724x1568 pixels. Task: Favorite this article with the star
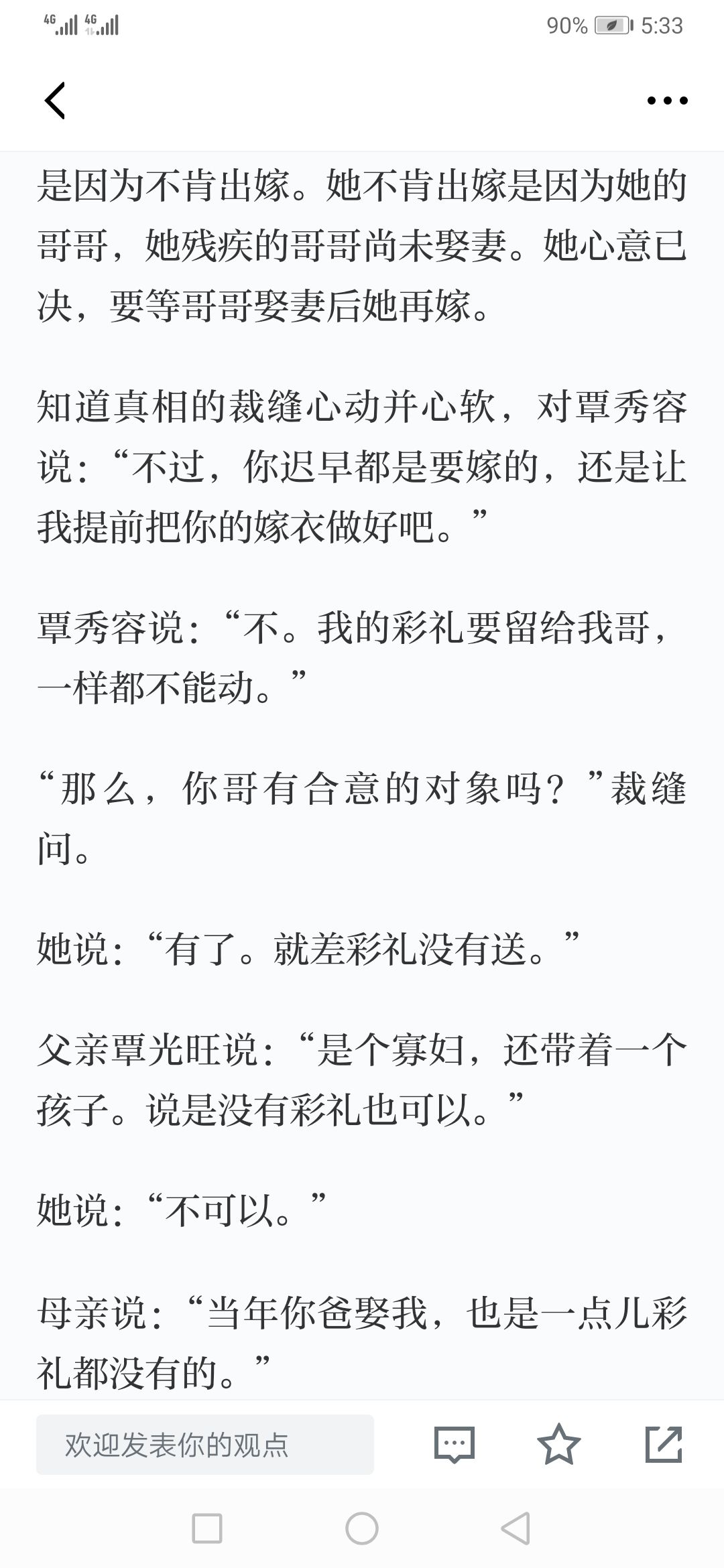[559, 1444]
